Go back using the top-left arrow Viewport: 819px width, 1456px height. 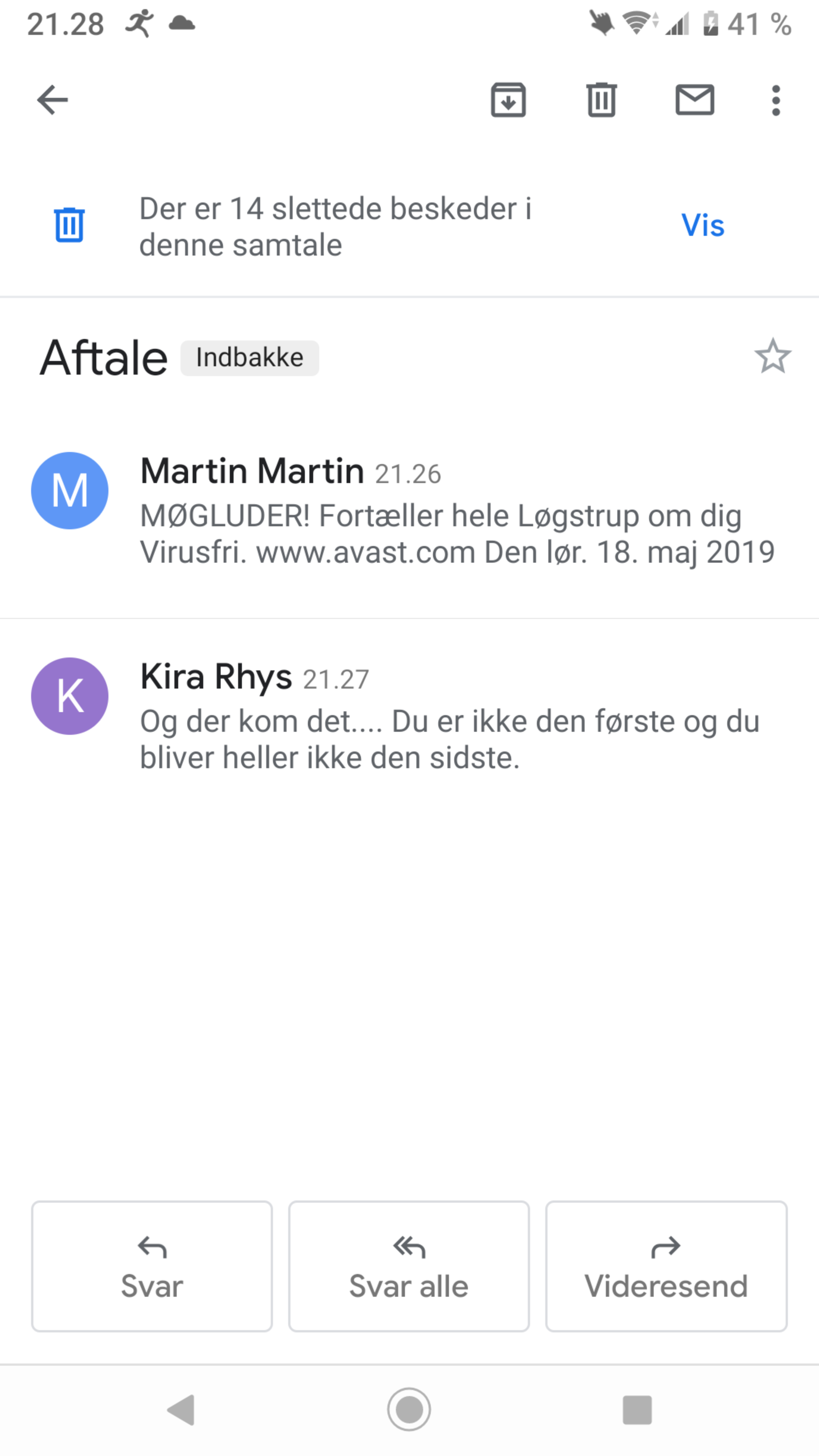click(x=53, y=100)
